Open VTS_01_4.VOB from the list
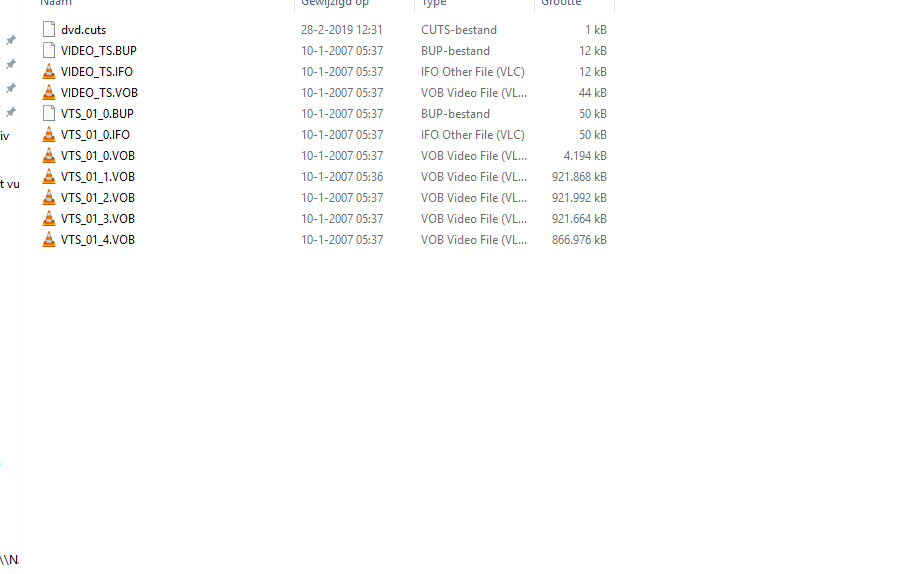 tap(97, 240)
